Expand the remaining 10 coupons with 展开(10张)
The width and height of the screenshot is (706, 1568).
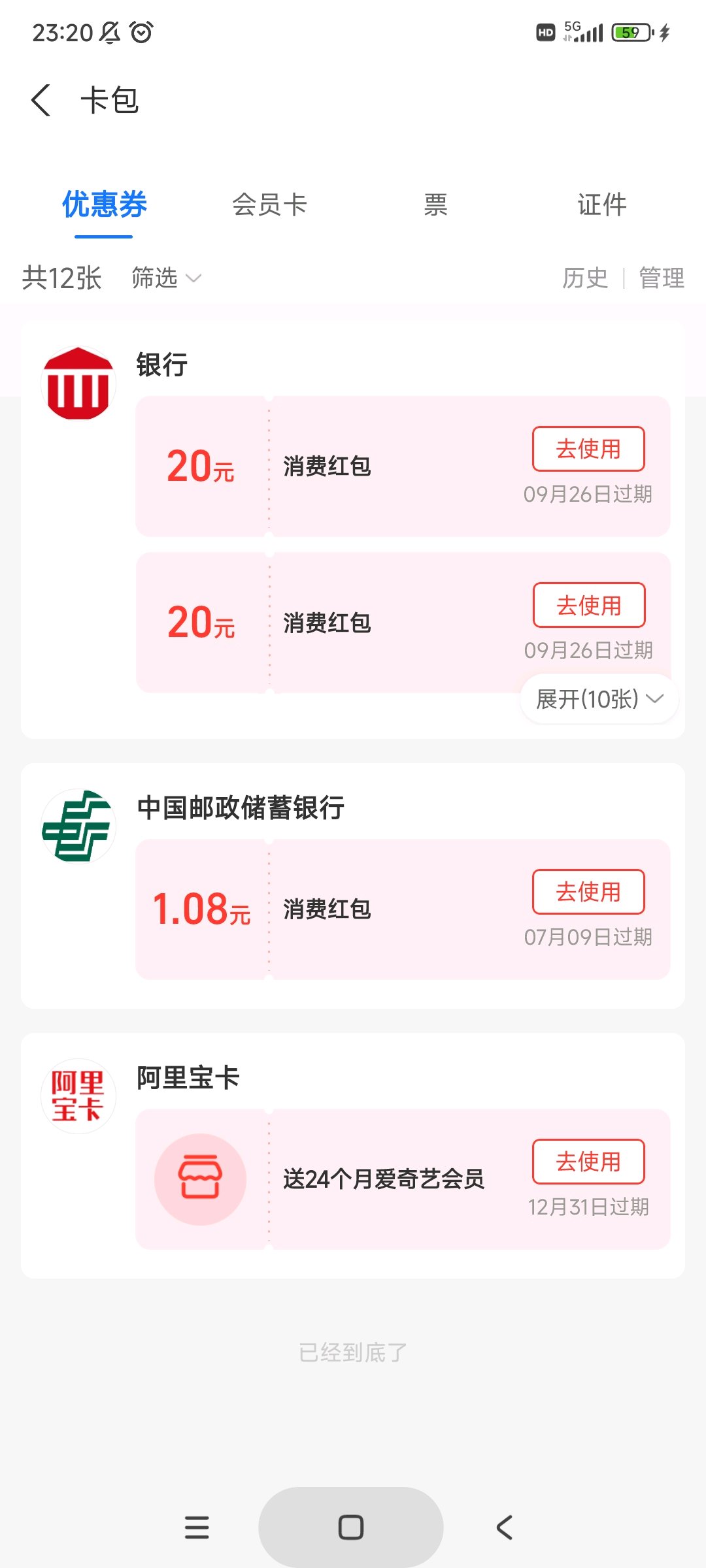pyautogui.click(x=599, y=699)
